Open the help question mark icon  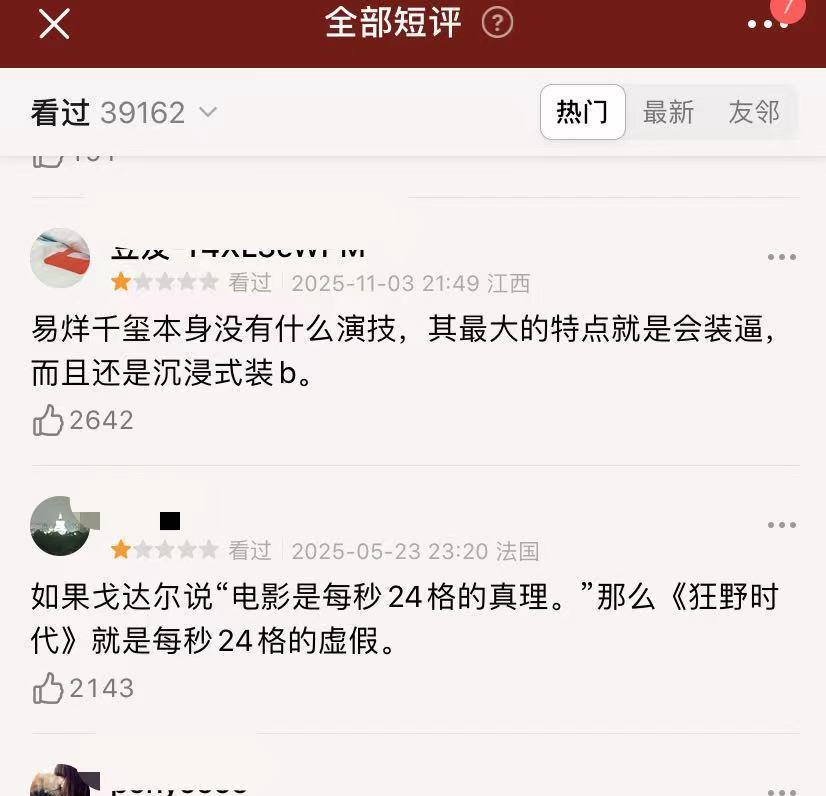pos(497,23)
